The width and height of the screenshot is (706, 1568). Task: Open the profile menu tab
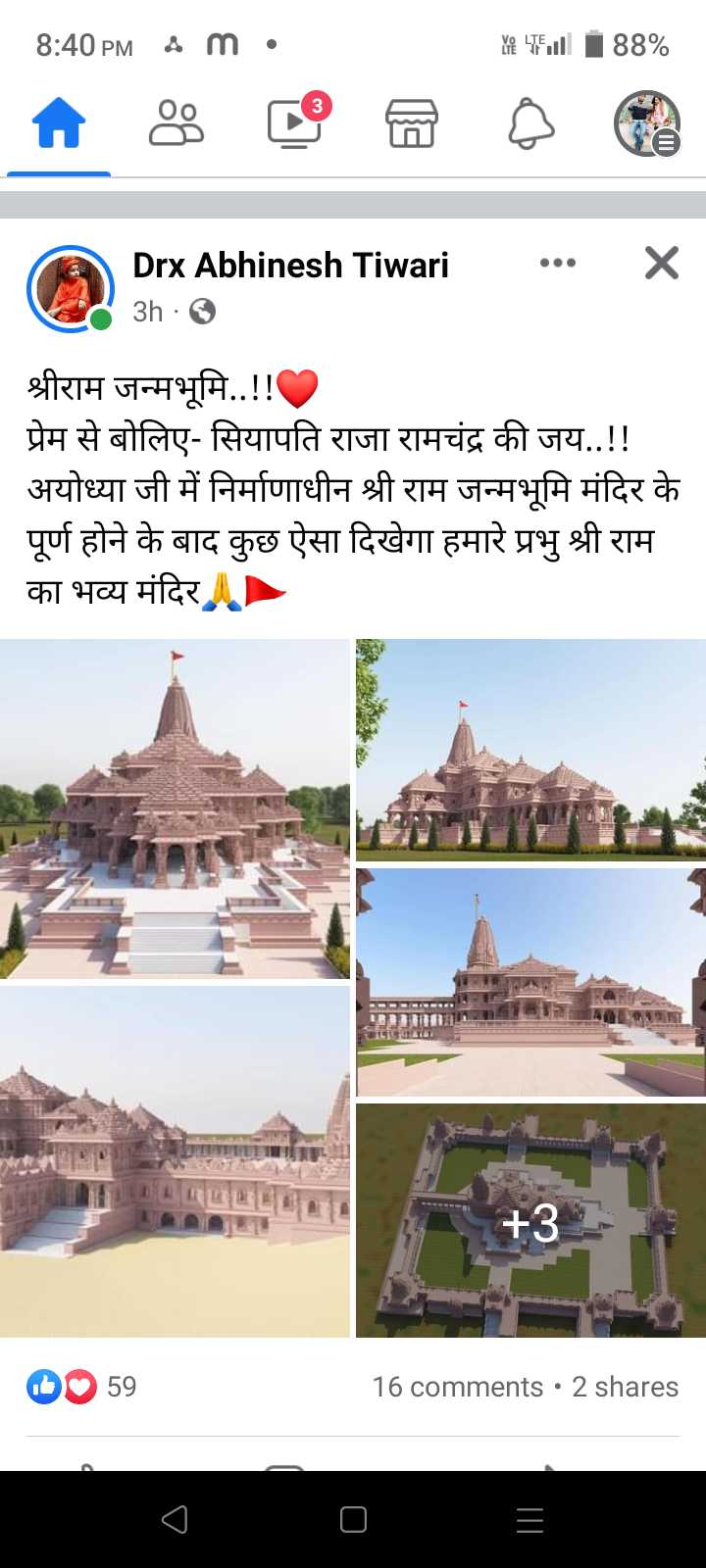tap(647, 124)
